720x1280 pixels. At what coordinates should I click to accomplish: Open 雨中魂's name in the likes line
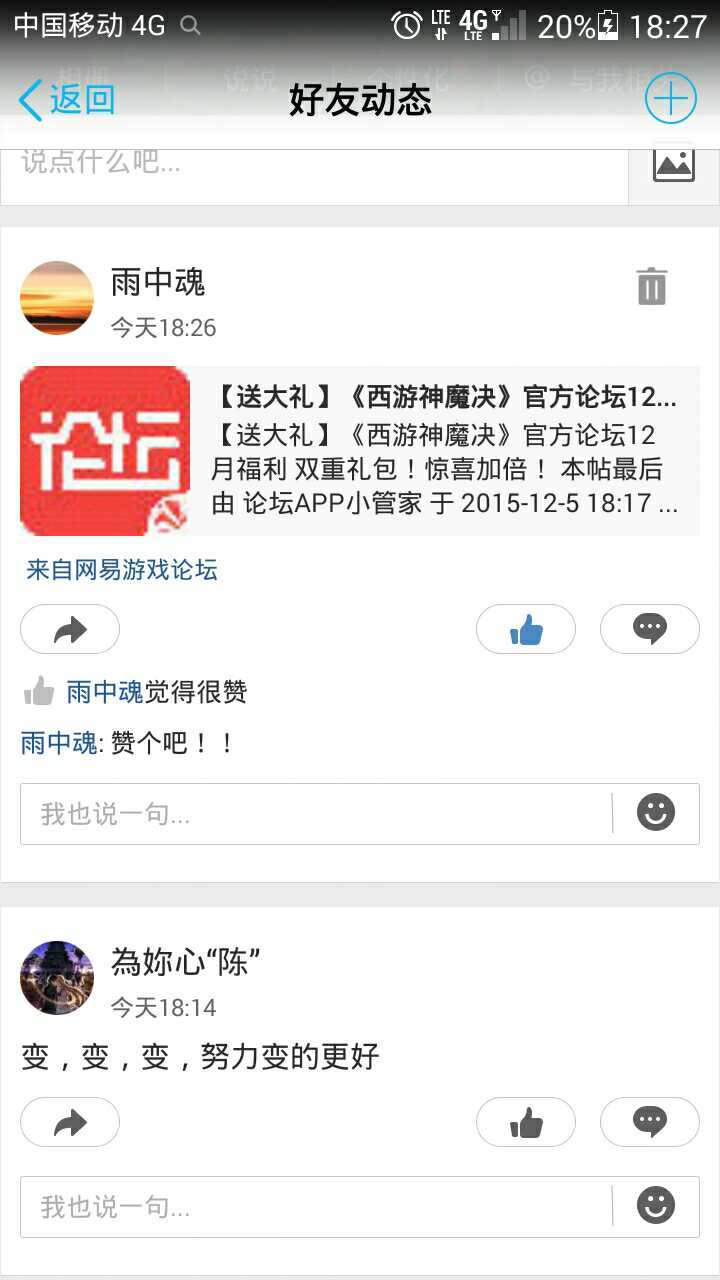pyautogui.click(x=105, y=692)
